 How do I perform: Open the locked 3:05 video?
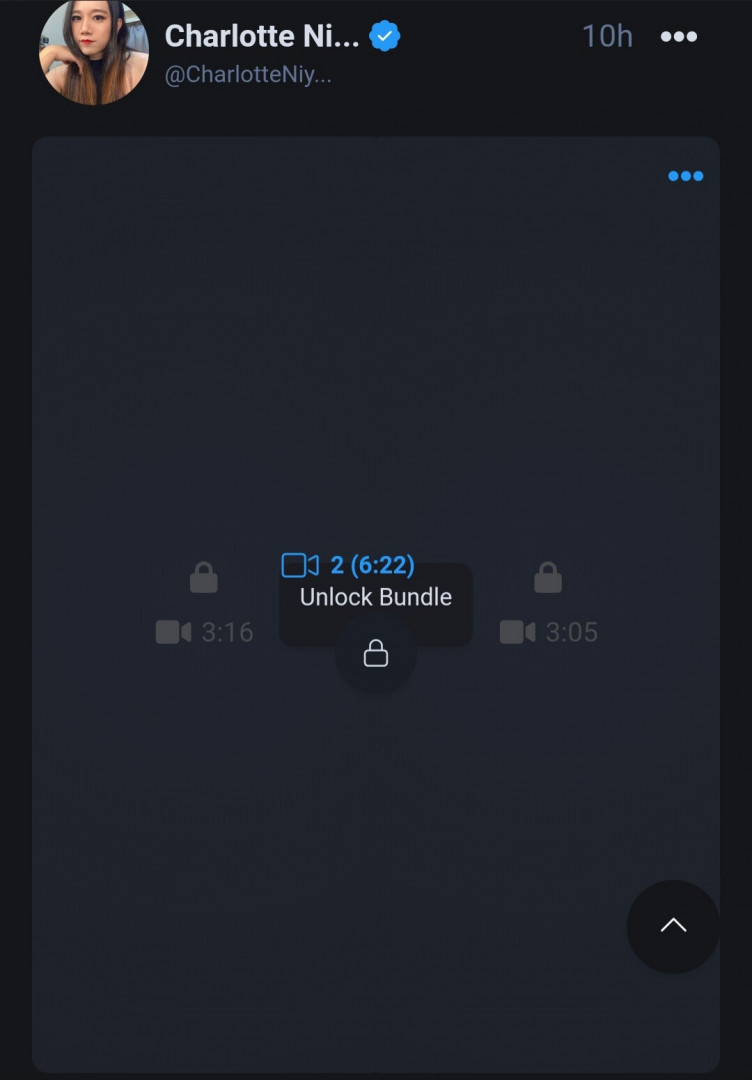(x=548, y=605)
